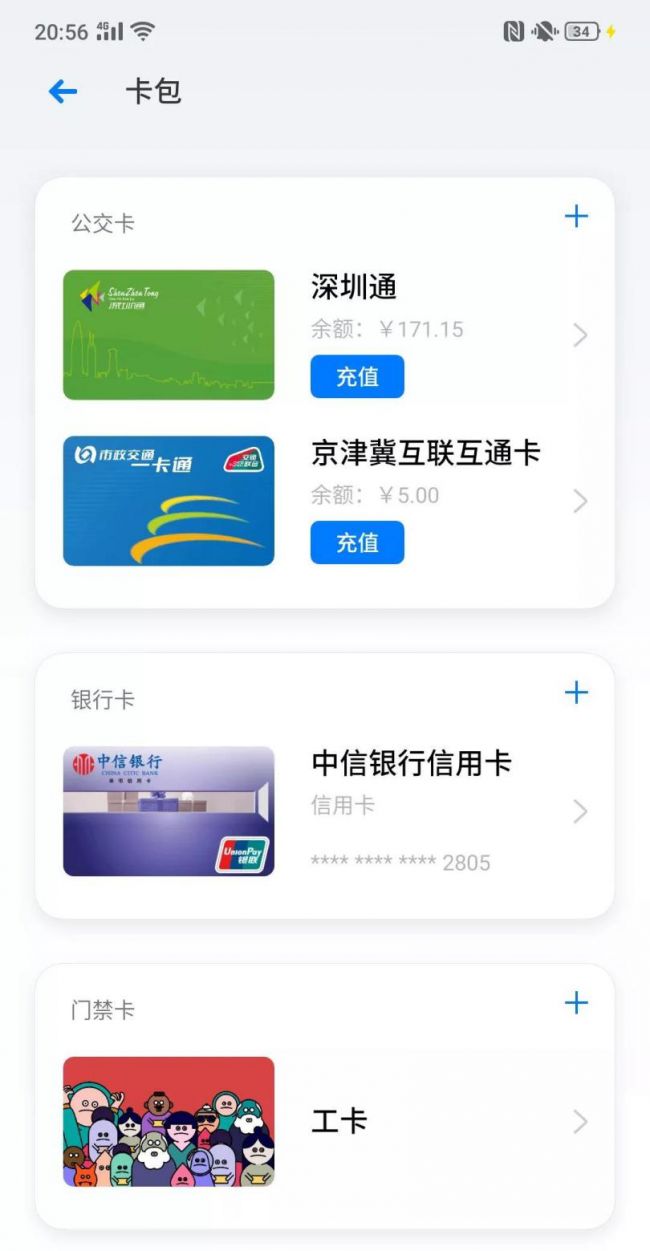Add a new 门禁卡 access card

576,1003
